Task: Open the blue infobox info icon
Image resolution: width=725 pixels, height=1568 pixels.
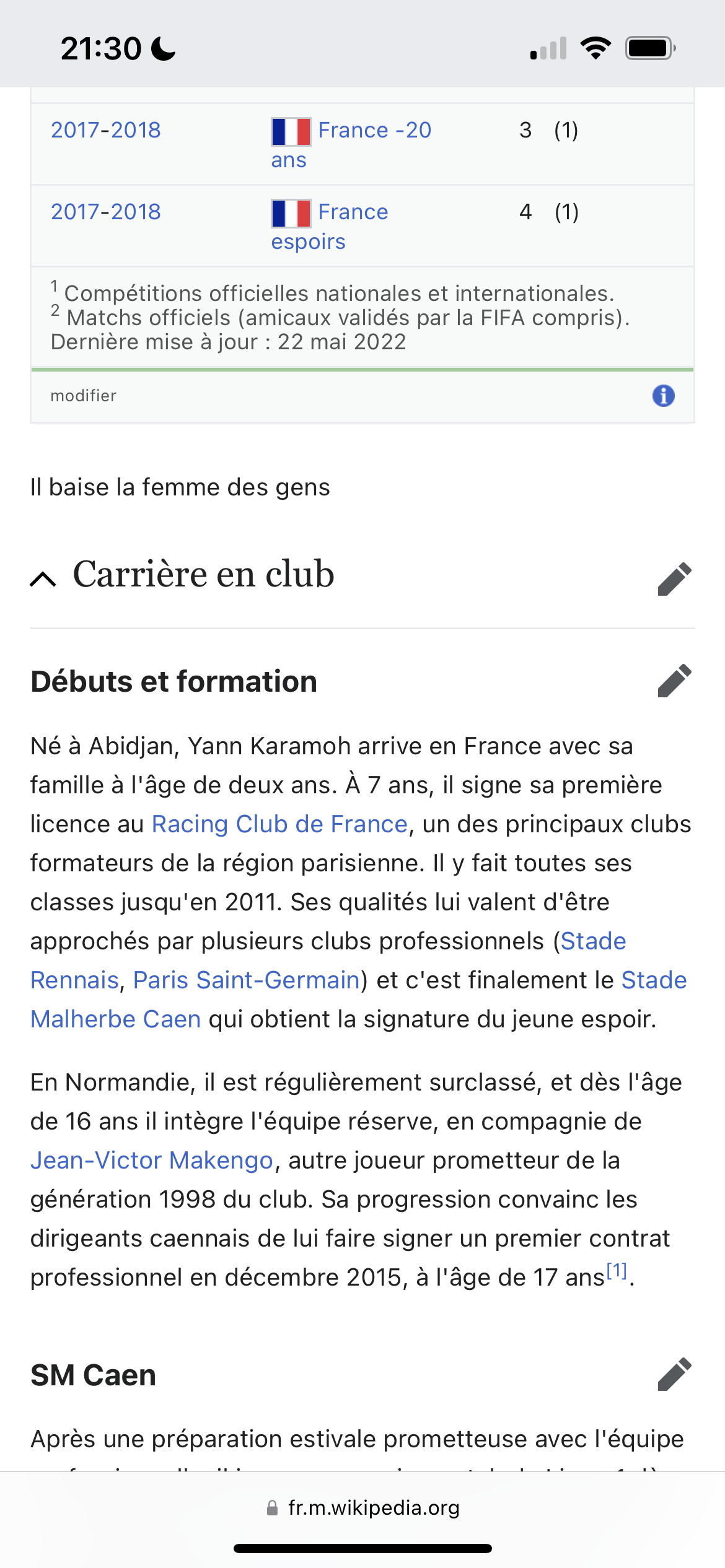Action: (663, 396)
